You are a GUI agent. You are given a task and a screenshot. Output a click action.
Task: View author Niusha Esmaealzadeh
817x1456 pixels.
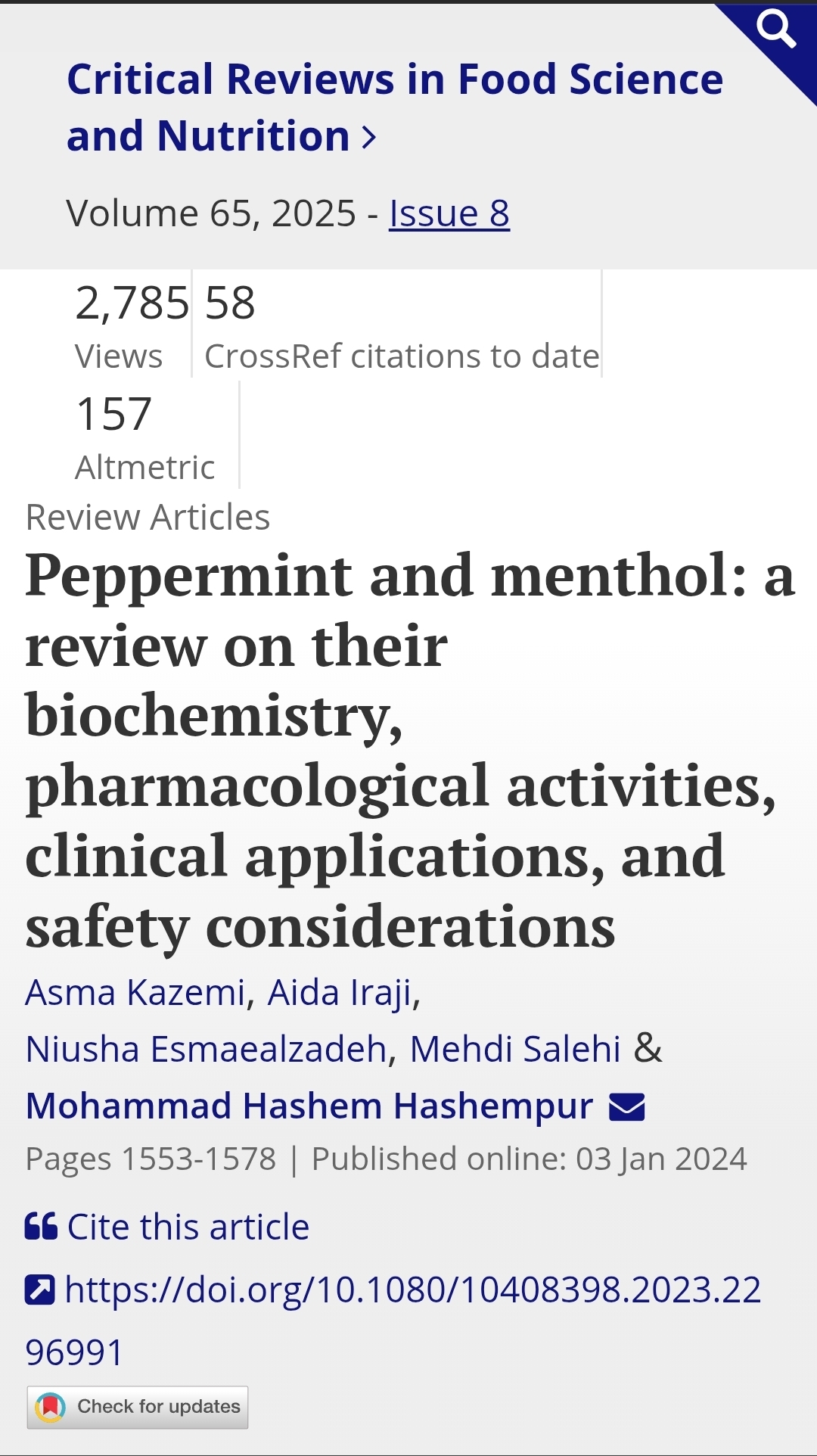[x=207, y=1049]
